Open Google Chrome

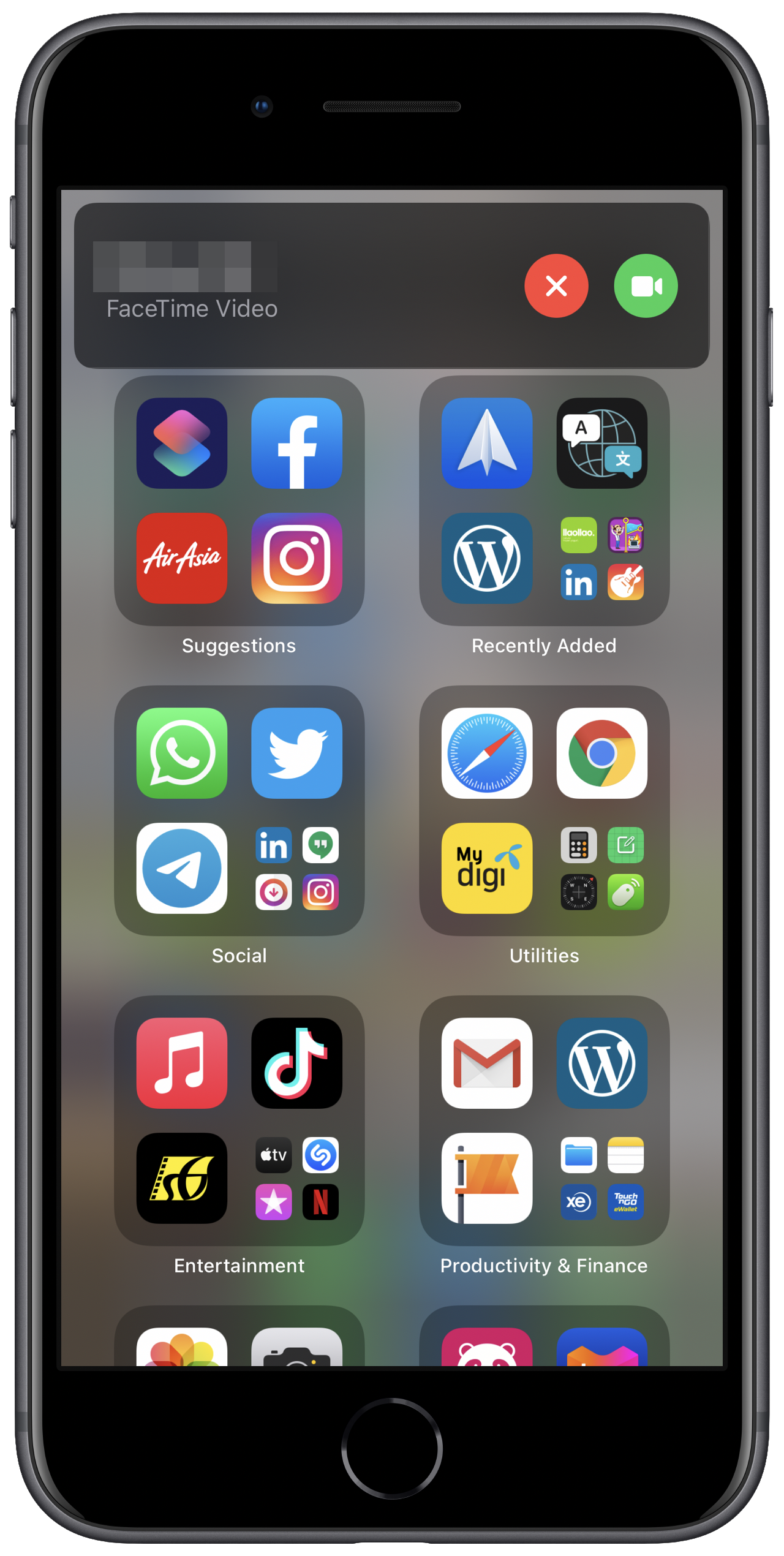(601, 753)
